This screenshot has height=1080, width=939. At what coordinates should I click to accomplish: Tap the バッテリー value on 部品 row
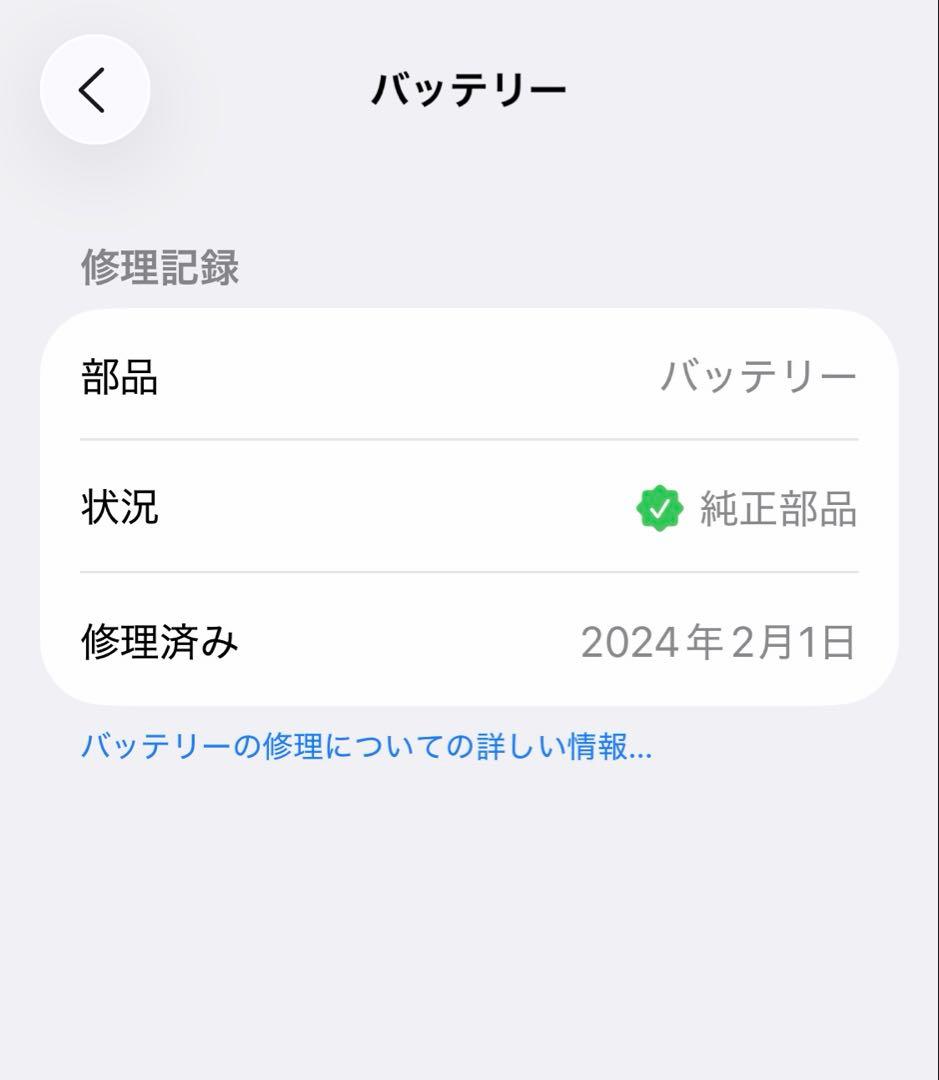click(760, 375)
